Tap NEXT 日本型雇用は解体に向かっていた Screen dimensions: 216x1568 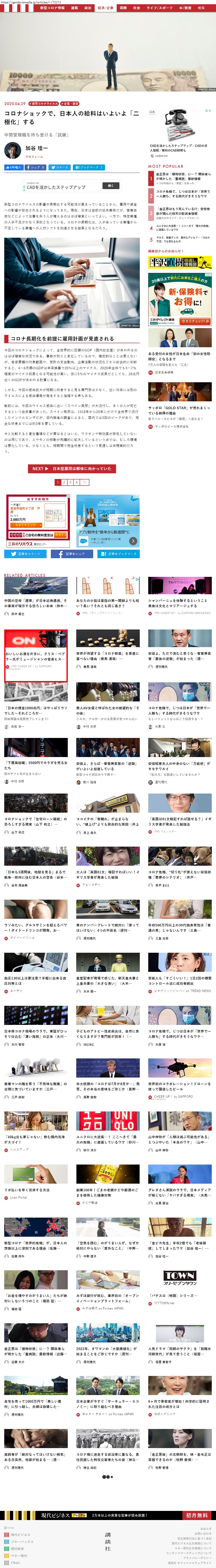pos(72,469)
